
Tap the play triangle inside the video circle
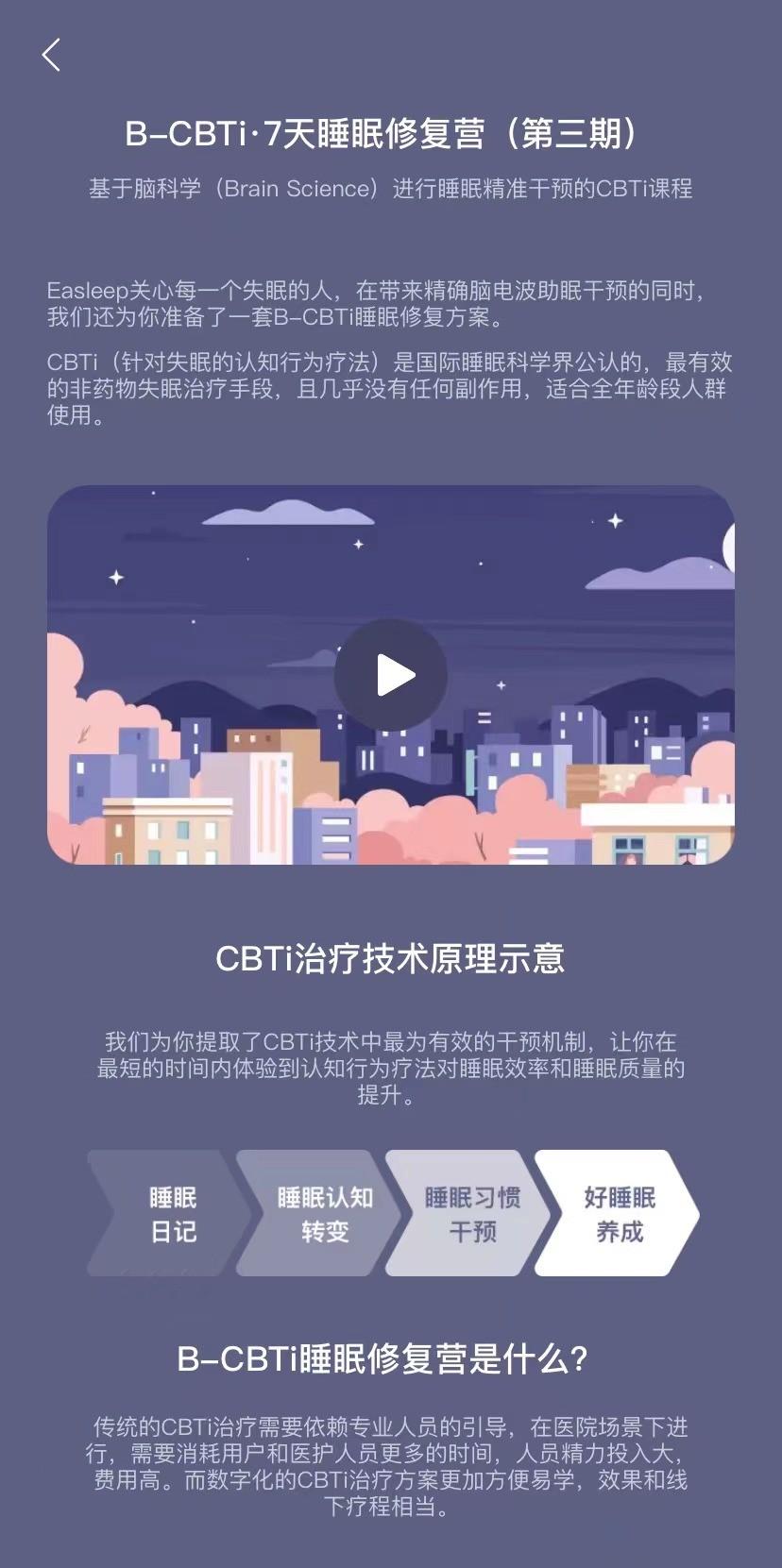[395, 673]
